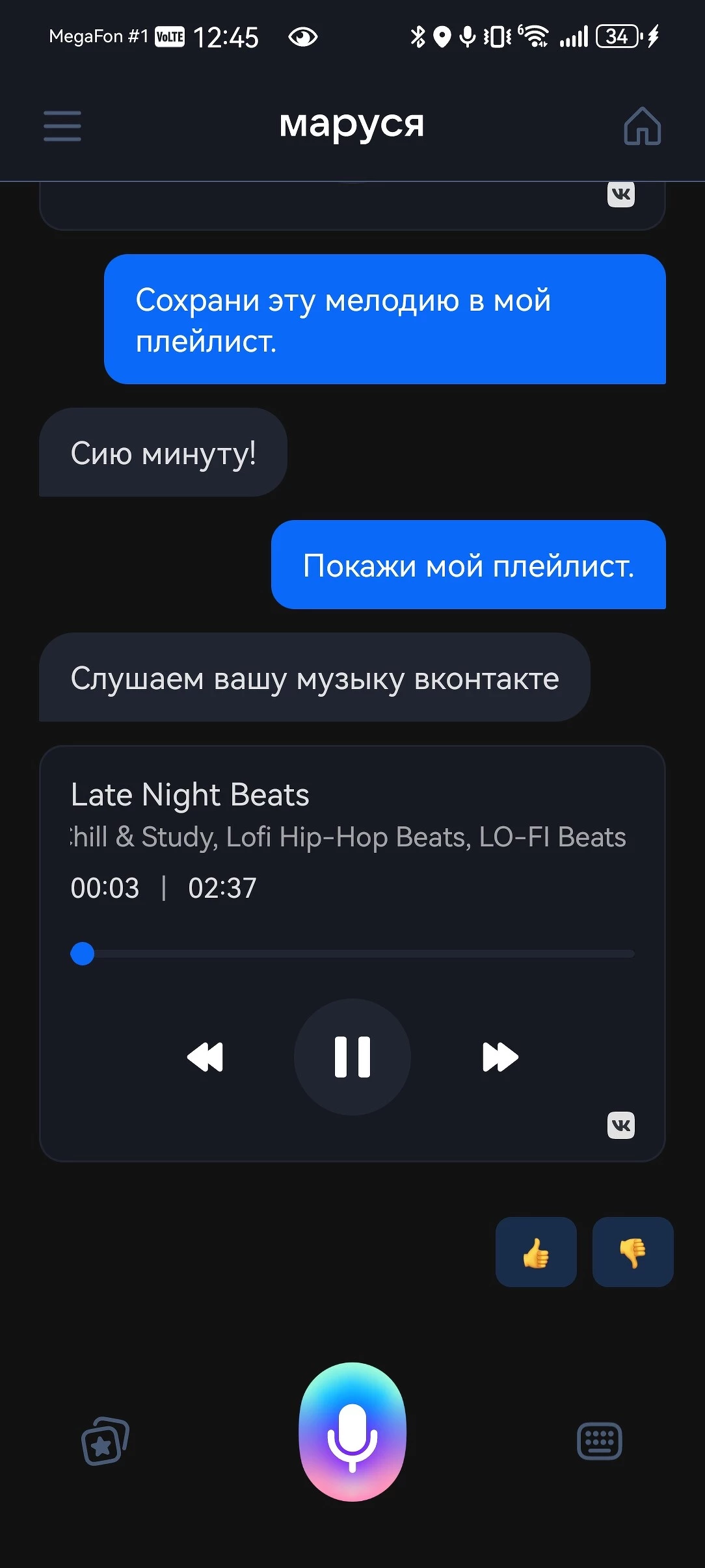Rewind to the previous track
The image size is (705, 1568).
tap(206, 1056)
